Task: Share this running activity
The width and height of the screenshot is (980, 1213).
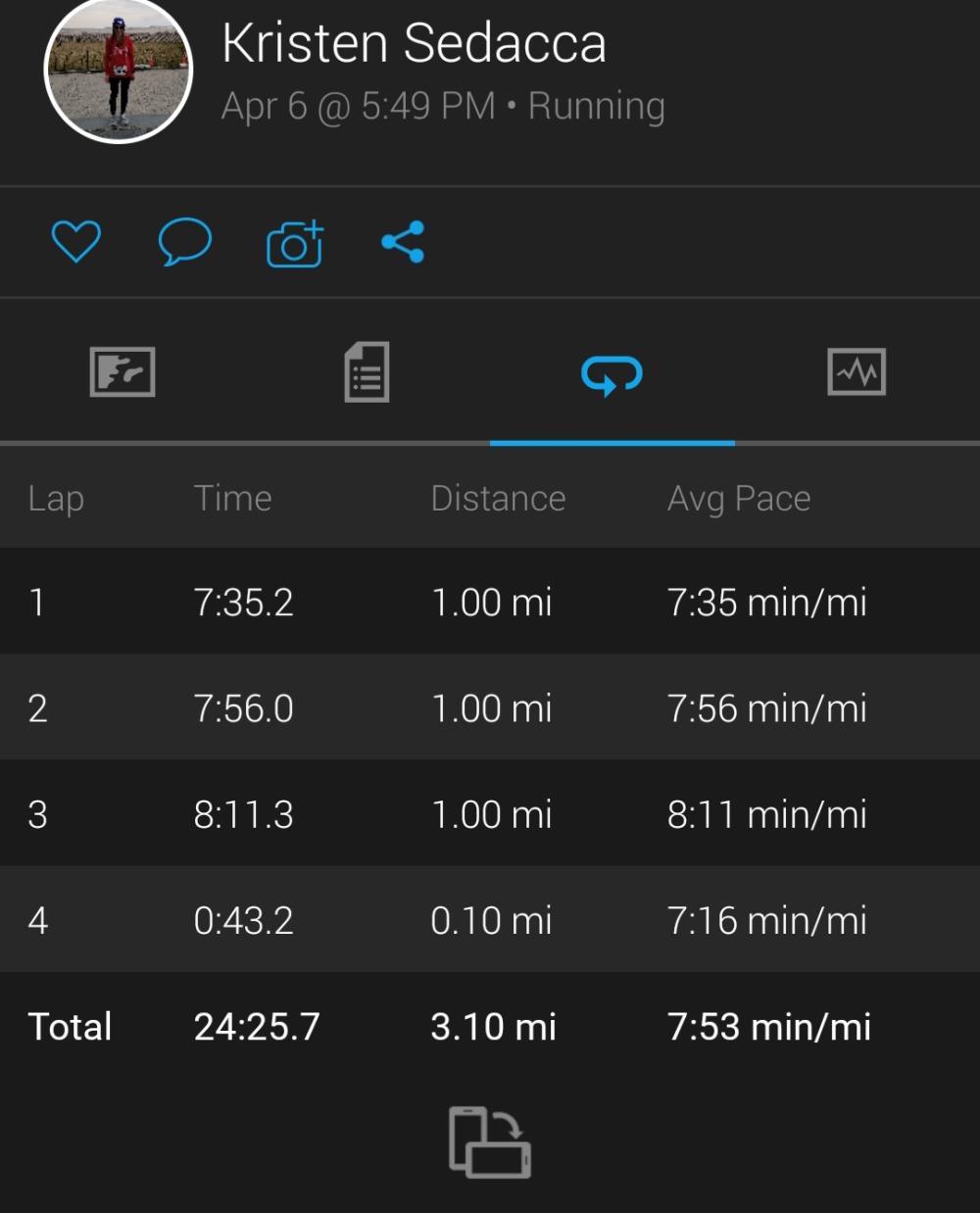Action: (x=403, y=241)
